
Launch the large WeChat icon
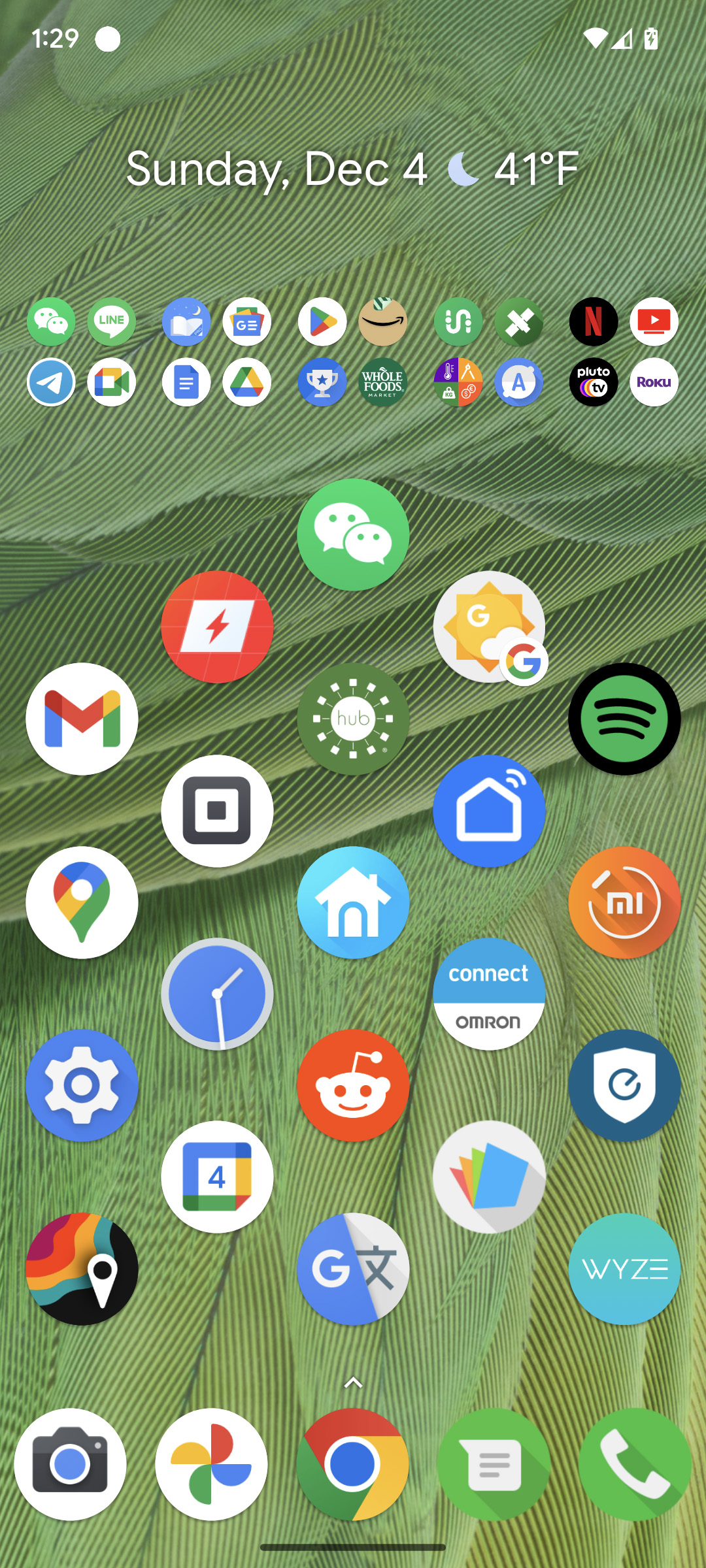[x=353, y=534]
